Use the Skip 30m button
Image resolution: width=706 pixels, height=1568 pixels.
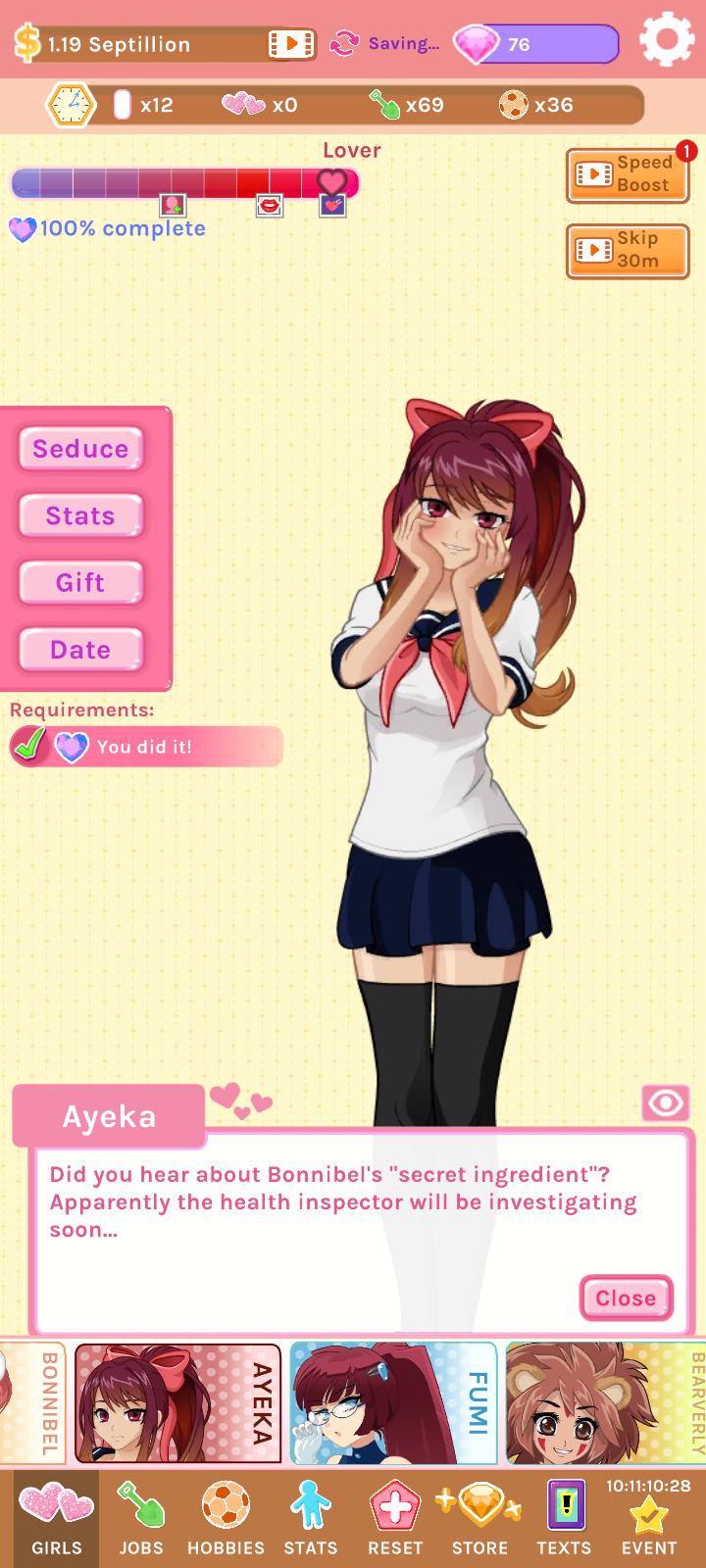[x=628, y=251]
